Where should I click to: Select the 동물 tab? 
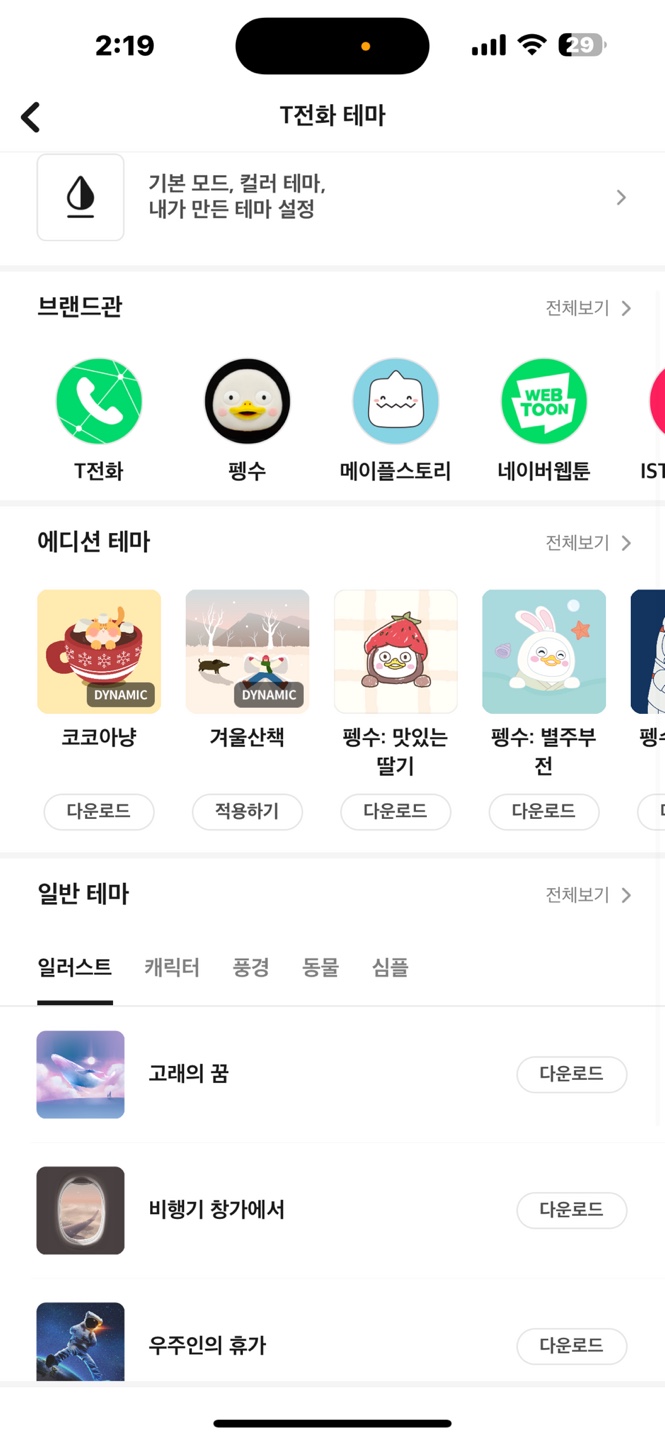pyautogui.click(x=321, y=968)
